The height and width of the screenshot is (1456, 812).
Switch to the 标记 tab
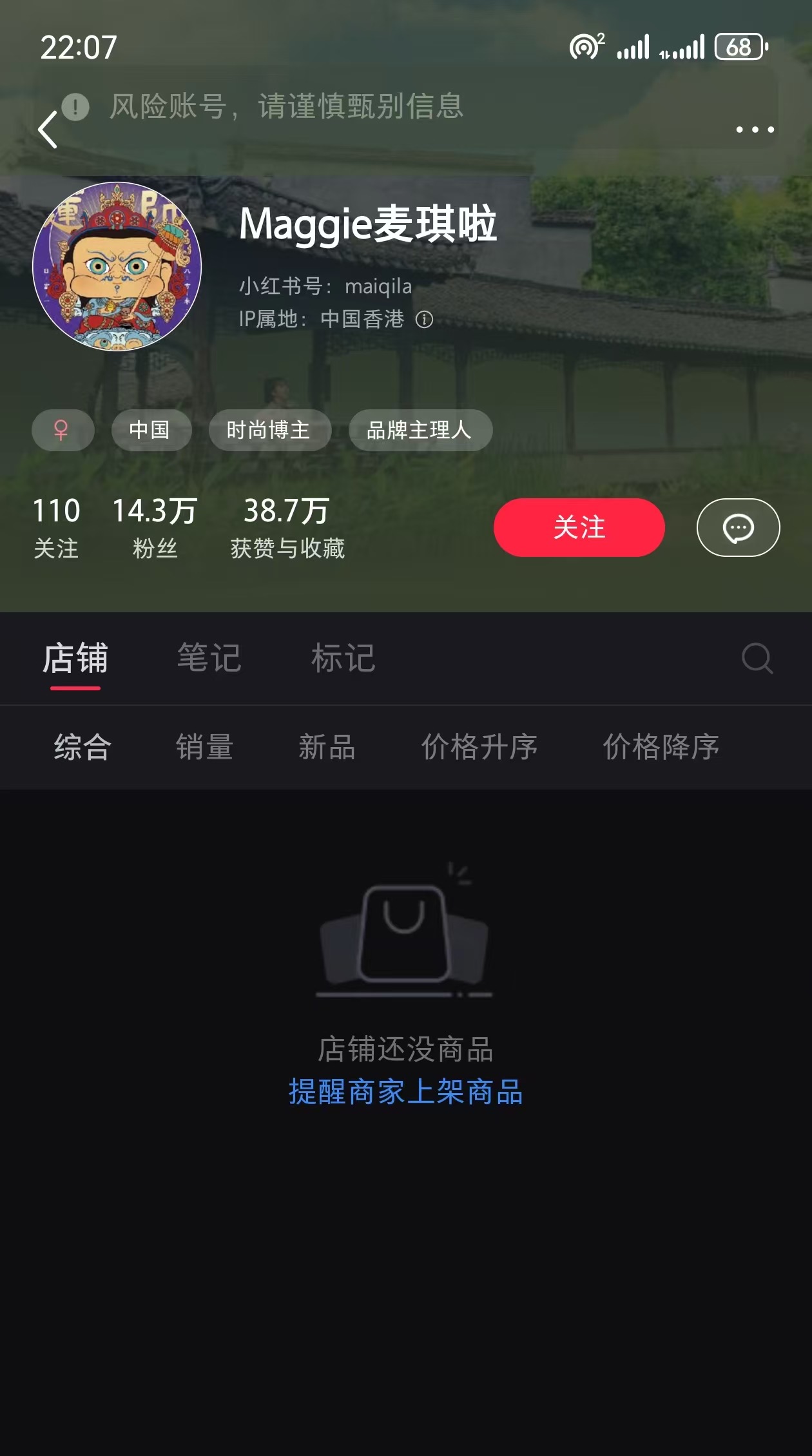pyautogui.click(x=343, y=658)
